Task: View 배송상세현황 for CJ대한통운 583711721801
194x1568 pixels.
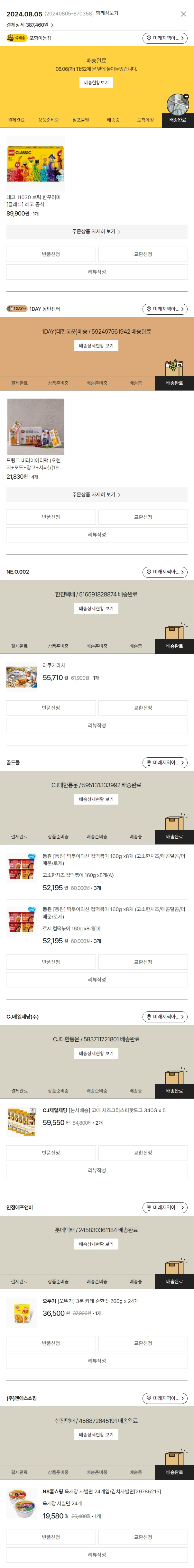Action: pos(96,1054)
